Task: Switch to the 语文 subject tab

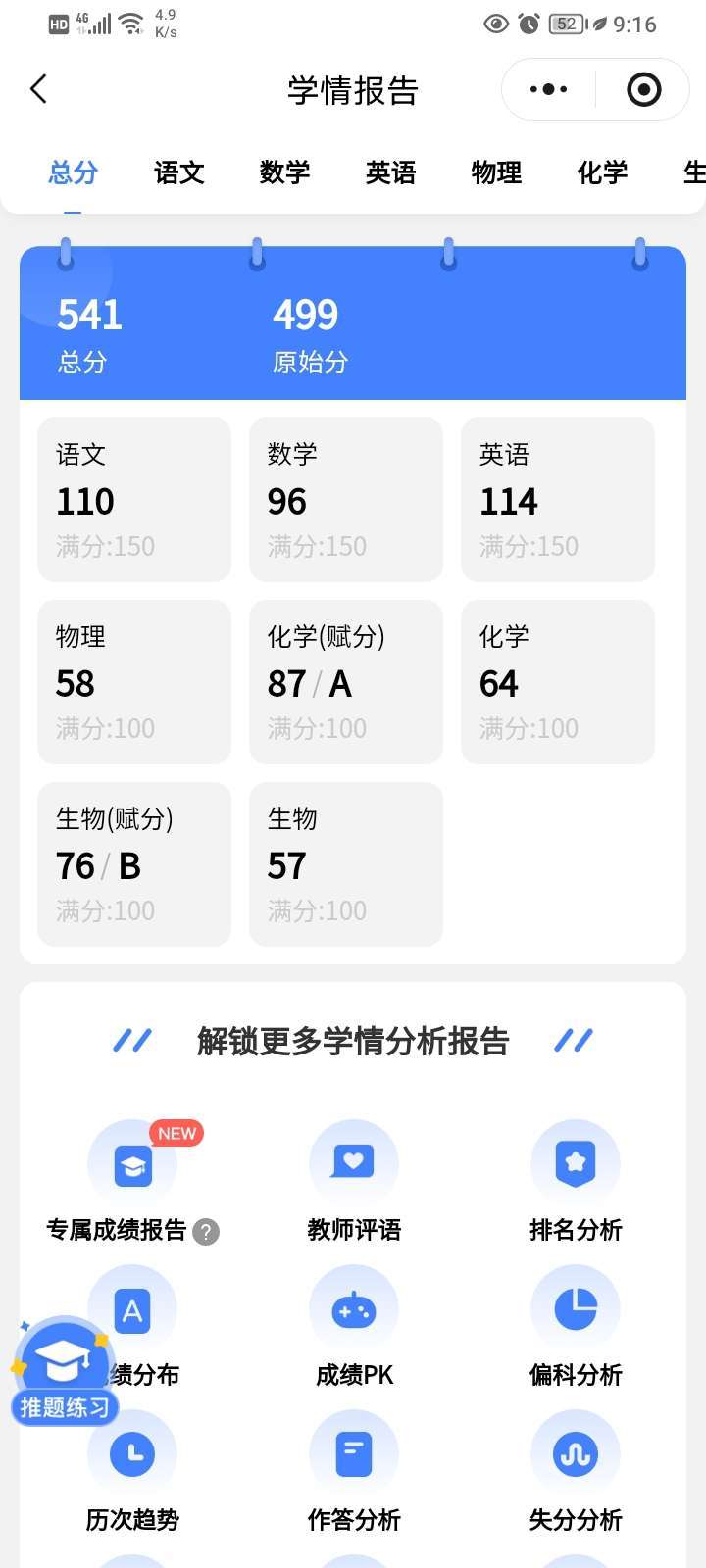Action: pyautogui.click(x=178, y=172)
